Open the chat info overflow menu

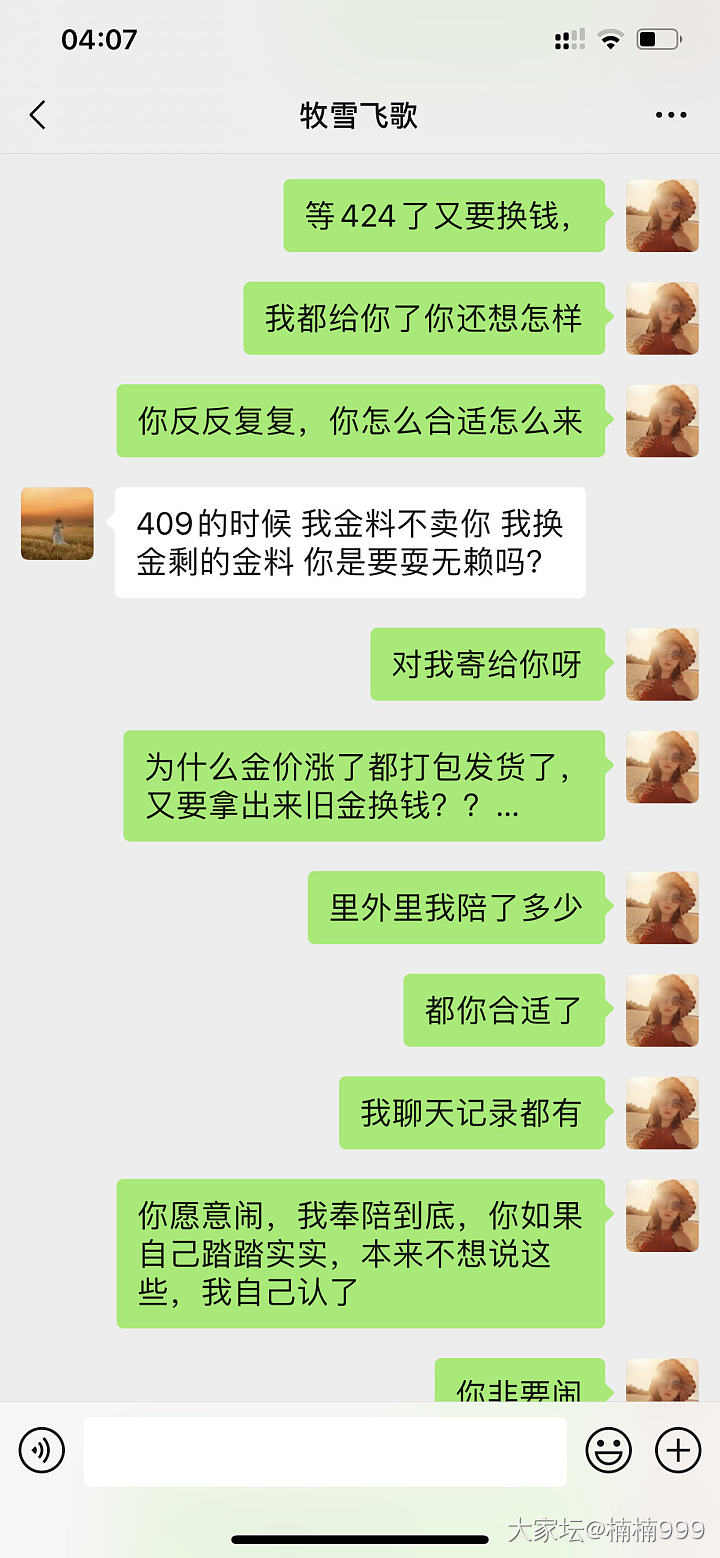point(670,116)
